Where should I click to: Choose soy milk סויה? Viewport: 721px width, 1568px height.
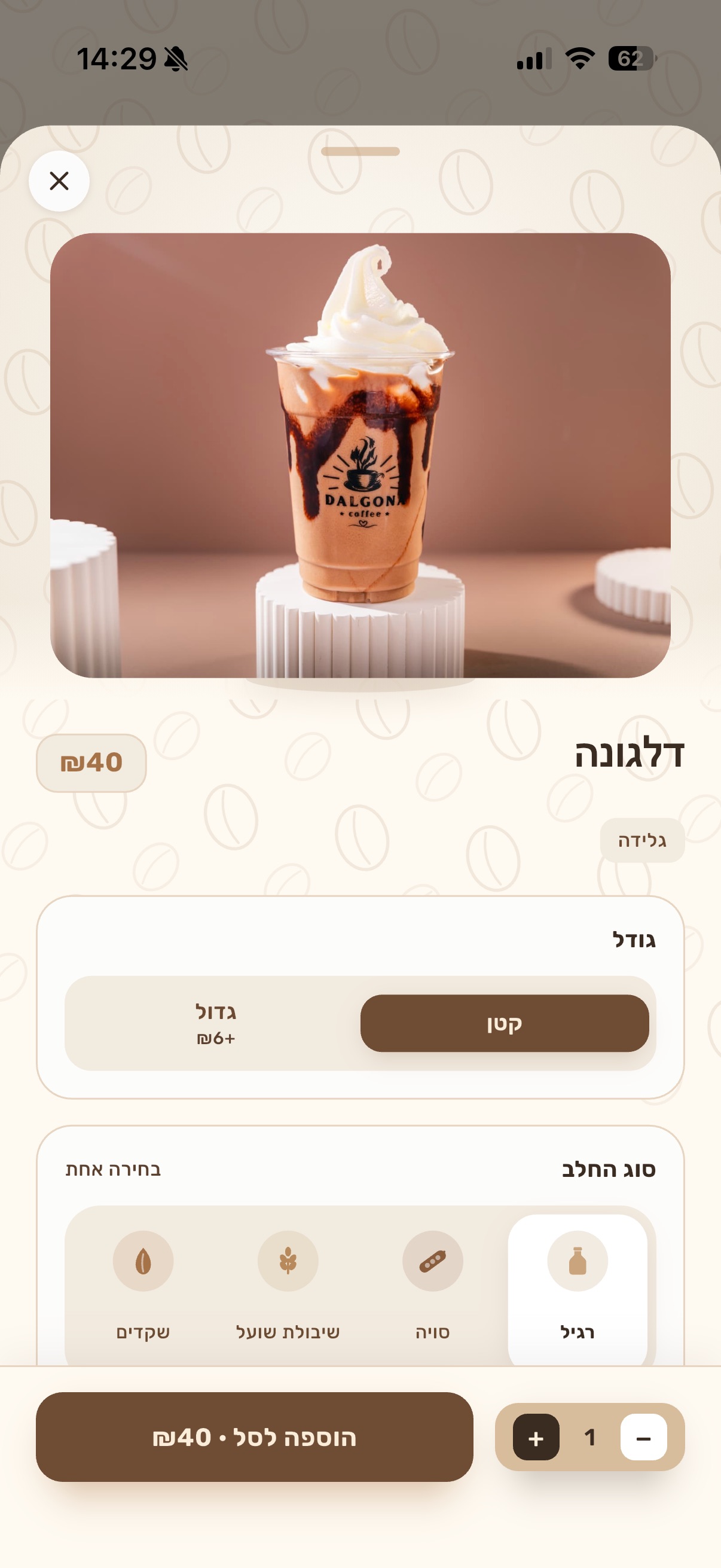(433, 1289)
